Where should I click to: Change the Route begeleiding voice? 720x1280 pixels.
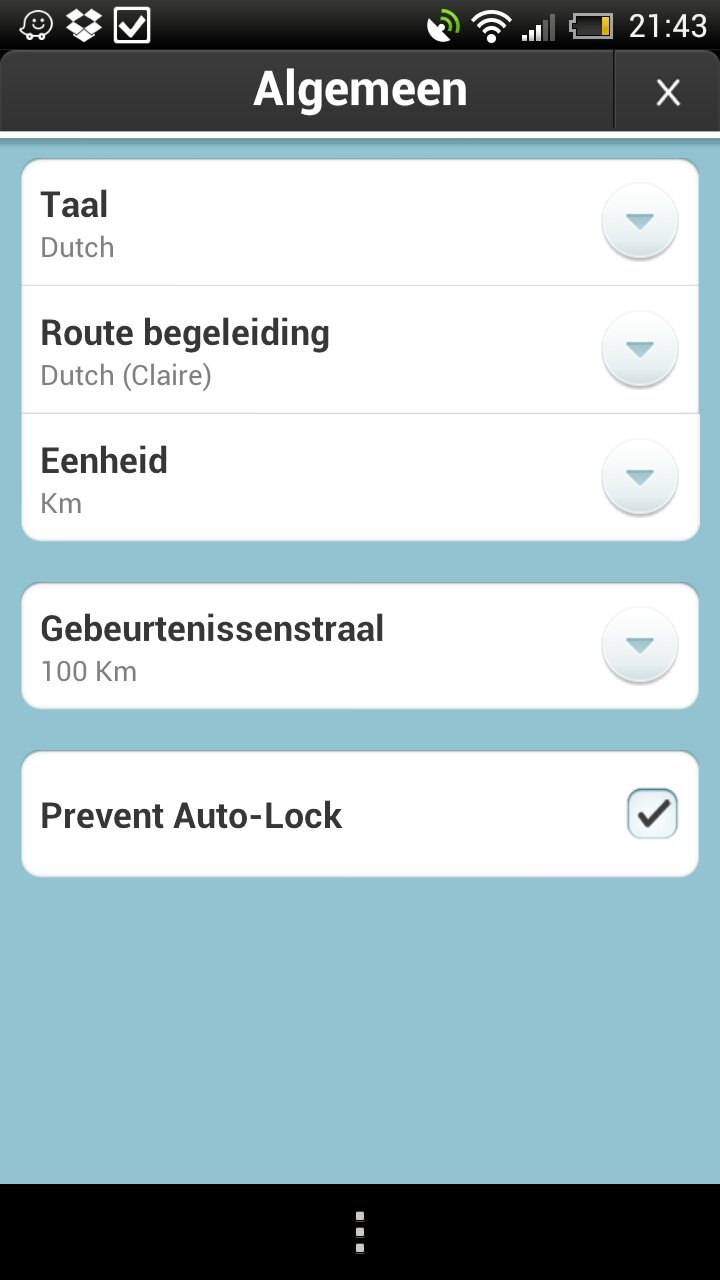pyautogui.click(x=640, y=349)
